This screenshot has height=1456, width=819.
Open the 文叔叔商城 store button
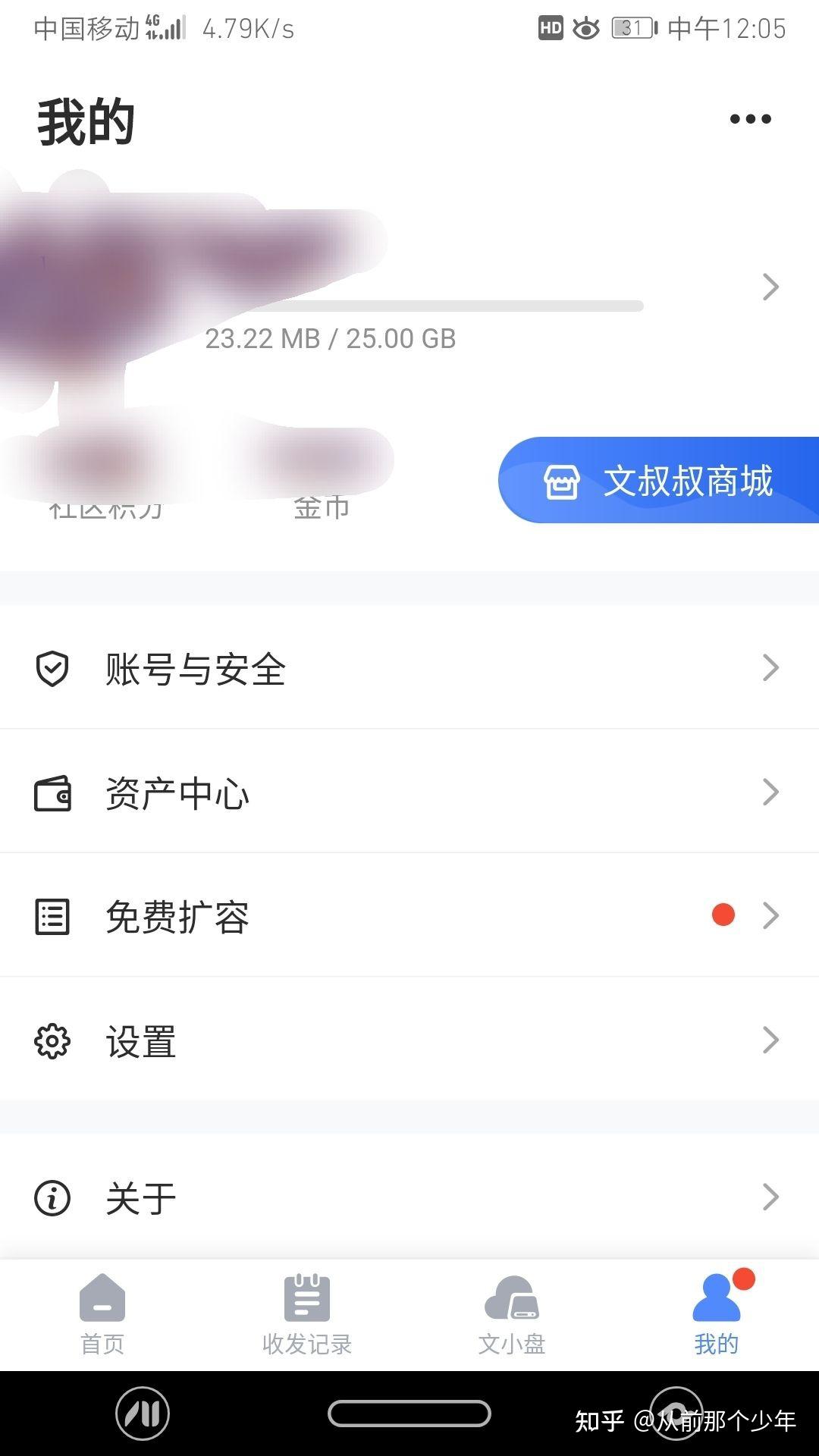pos(658,481)
